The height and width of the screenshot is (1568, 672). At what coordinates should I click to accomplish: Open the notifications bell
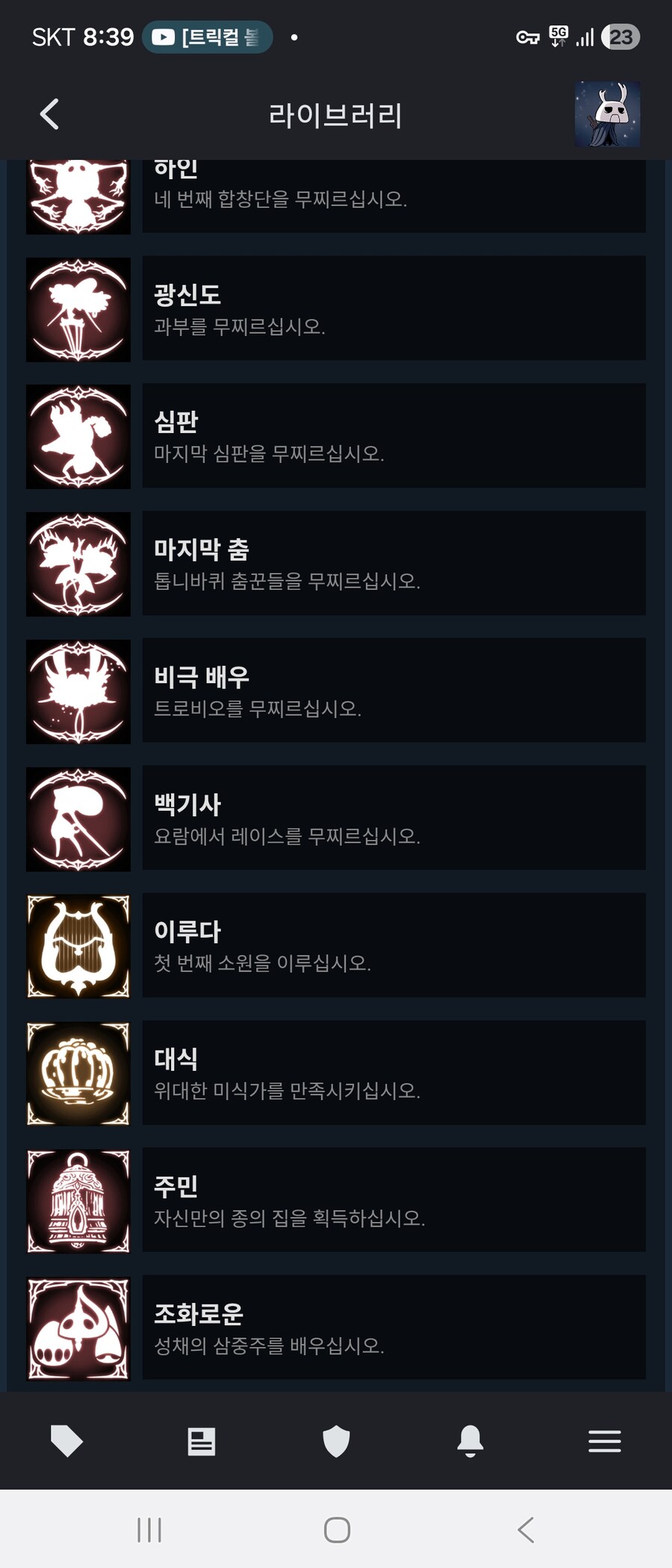(470, 1441)
